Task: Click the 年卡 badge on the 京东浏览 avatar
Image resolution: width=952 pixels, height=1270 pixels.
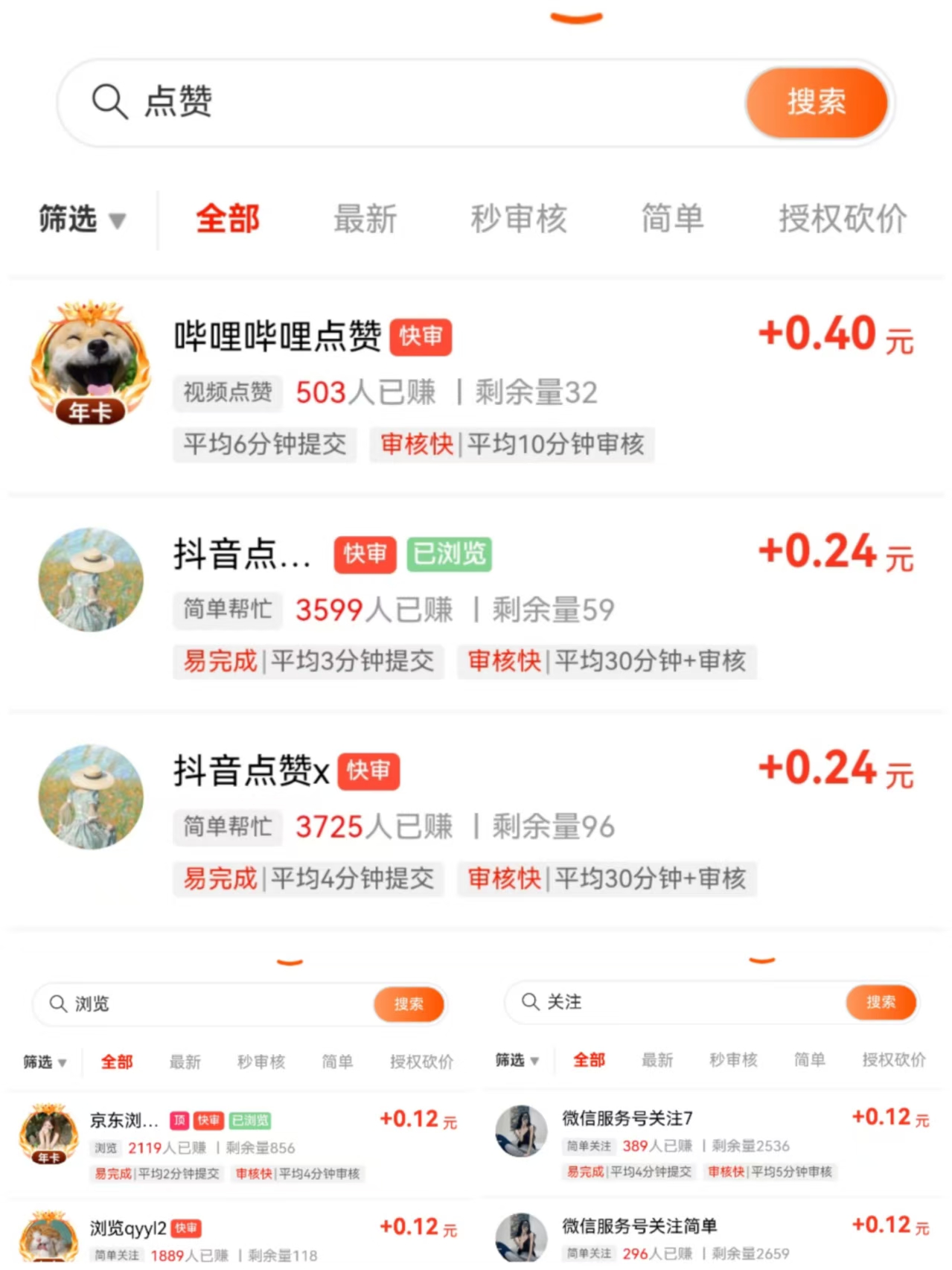Action: (48, 1158)
